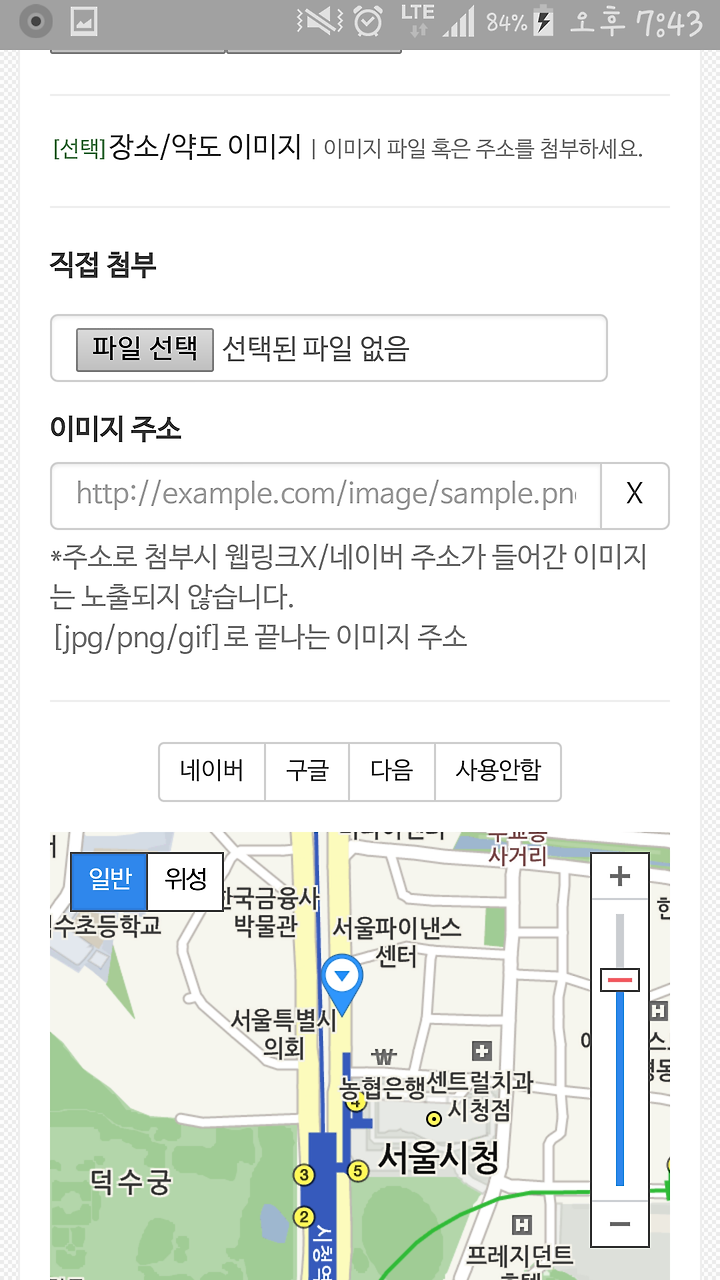Select 사용안함 to disable the map
The width and height of the screenshot is (720, 1280).
tap(498, 771)
